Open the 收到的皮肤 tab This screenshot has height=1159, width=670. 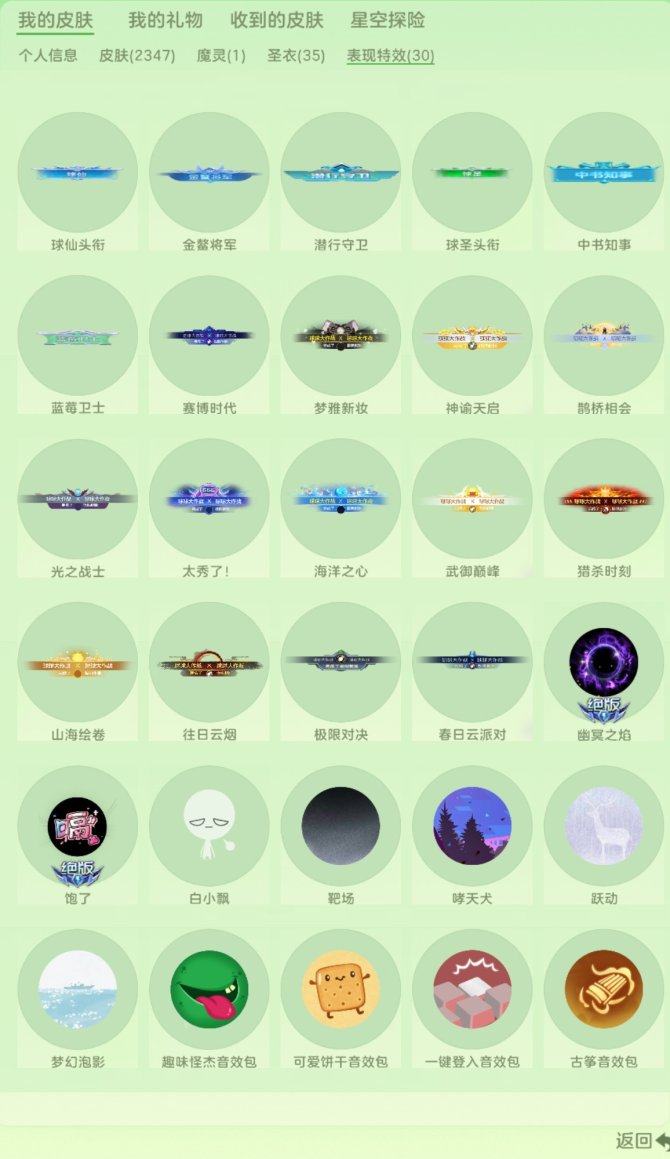[276, 20]
